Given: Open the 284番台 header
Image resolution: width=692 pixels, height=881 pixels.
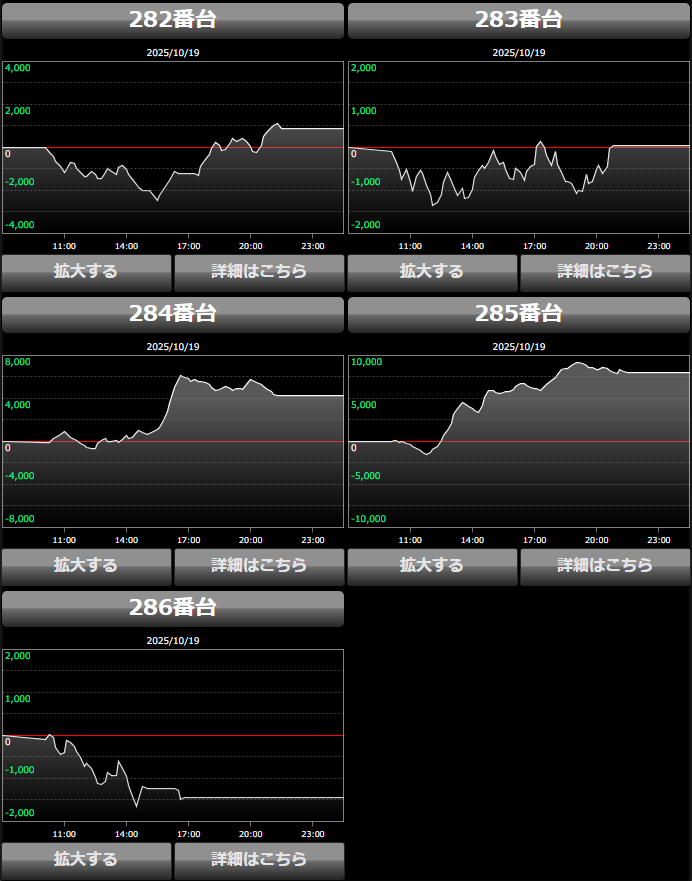Looking at the screenshot, I should pyautogui.click(x=173, y=314).
